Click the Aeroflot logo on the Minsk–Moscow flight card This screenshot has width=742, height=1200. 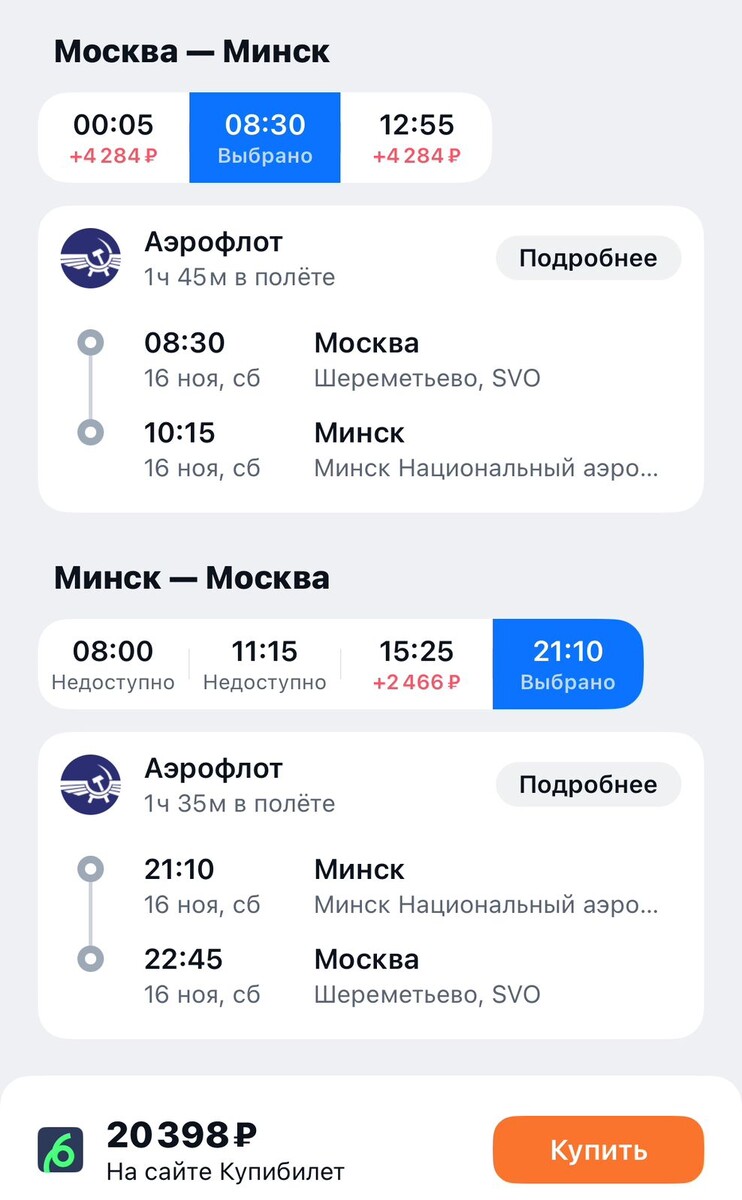90,784
